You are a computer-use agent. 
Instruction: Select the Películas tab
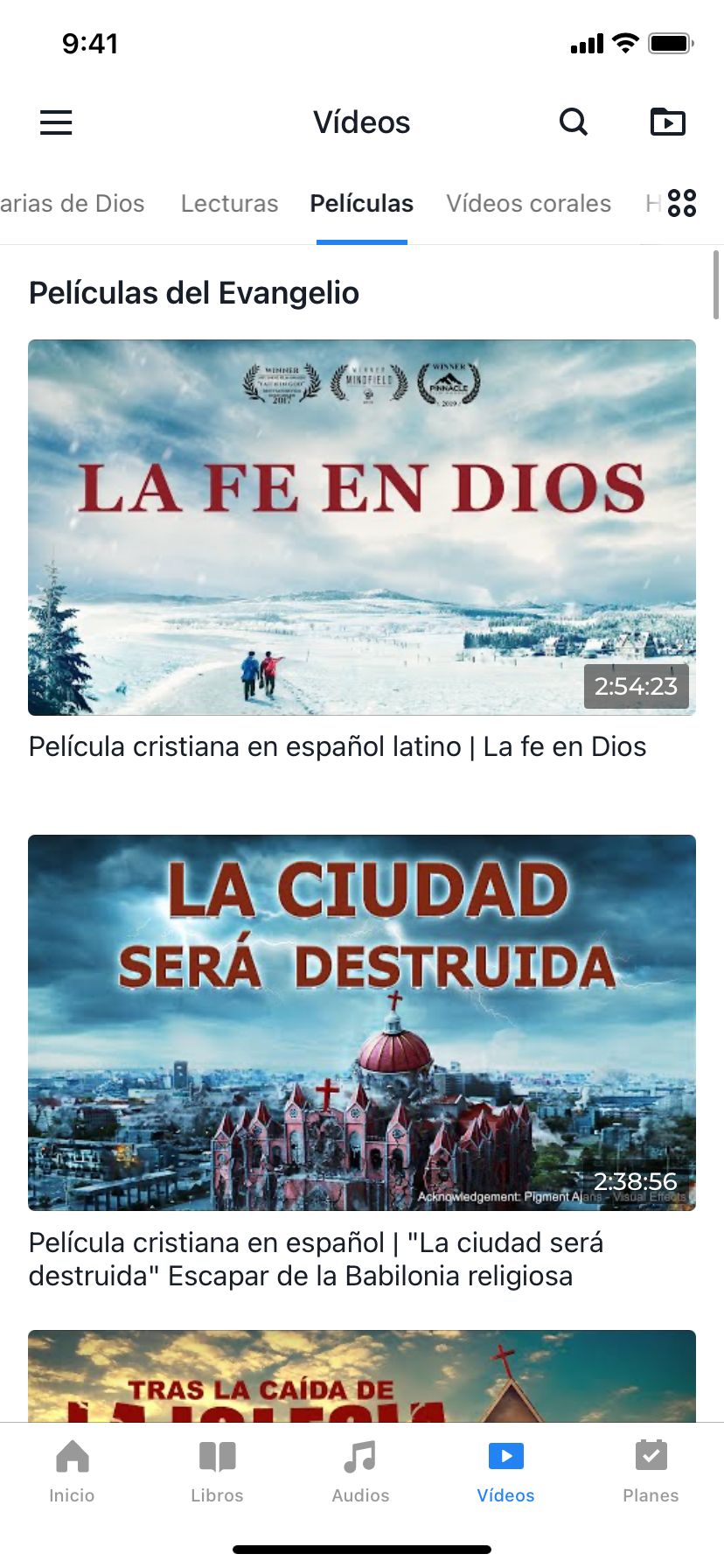coord(361,204)
